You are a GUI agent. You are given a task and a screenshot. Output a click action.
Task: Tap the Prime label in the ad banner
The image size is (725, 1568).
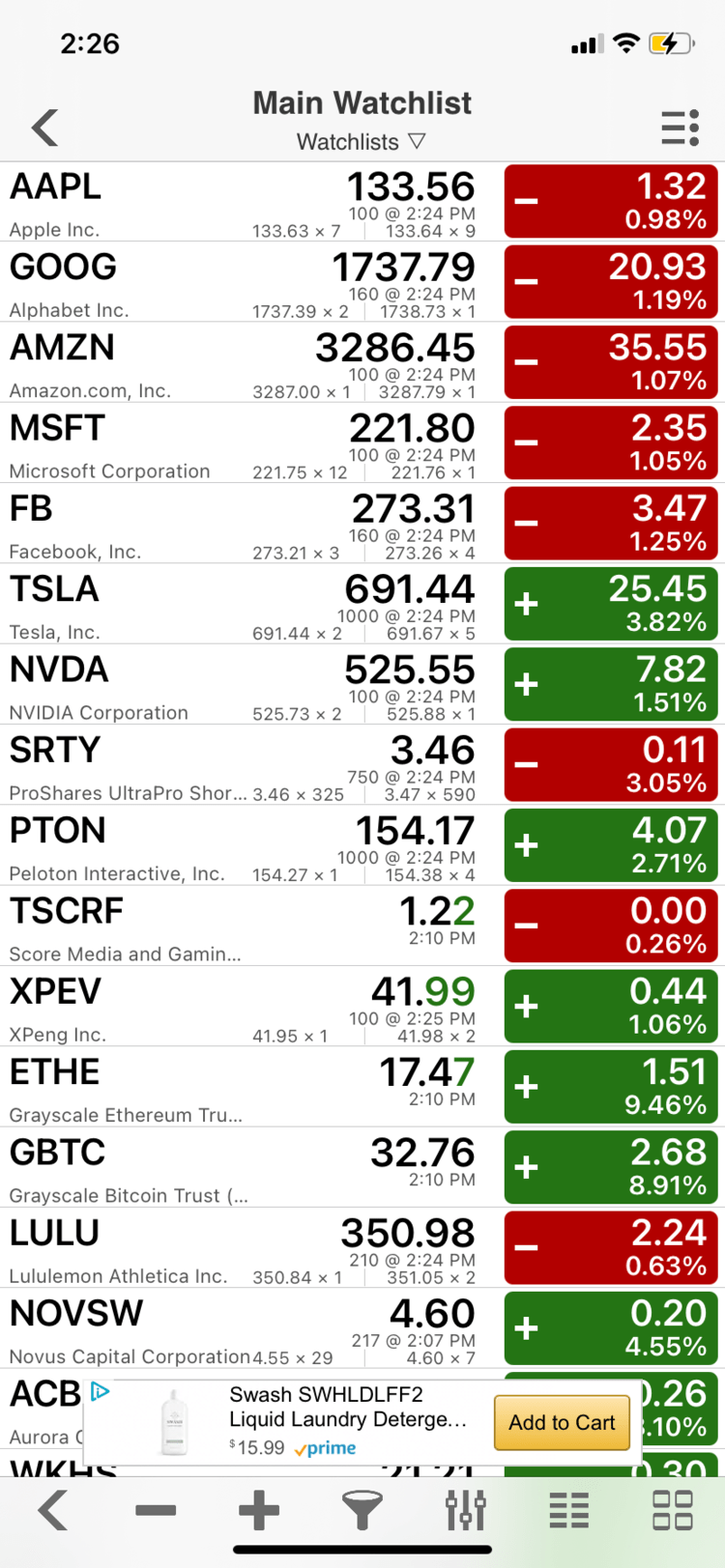pyautogui.click(x=324, y=1449)
